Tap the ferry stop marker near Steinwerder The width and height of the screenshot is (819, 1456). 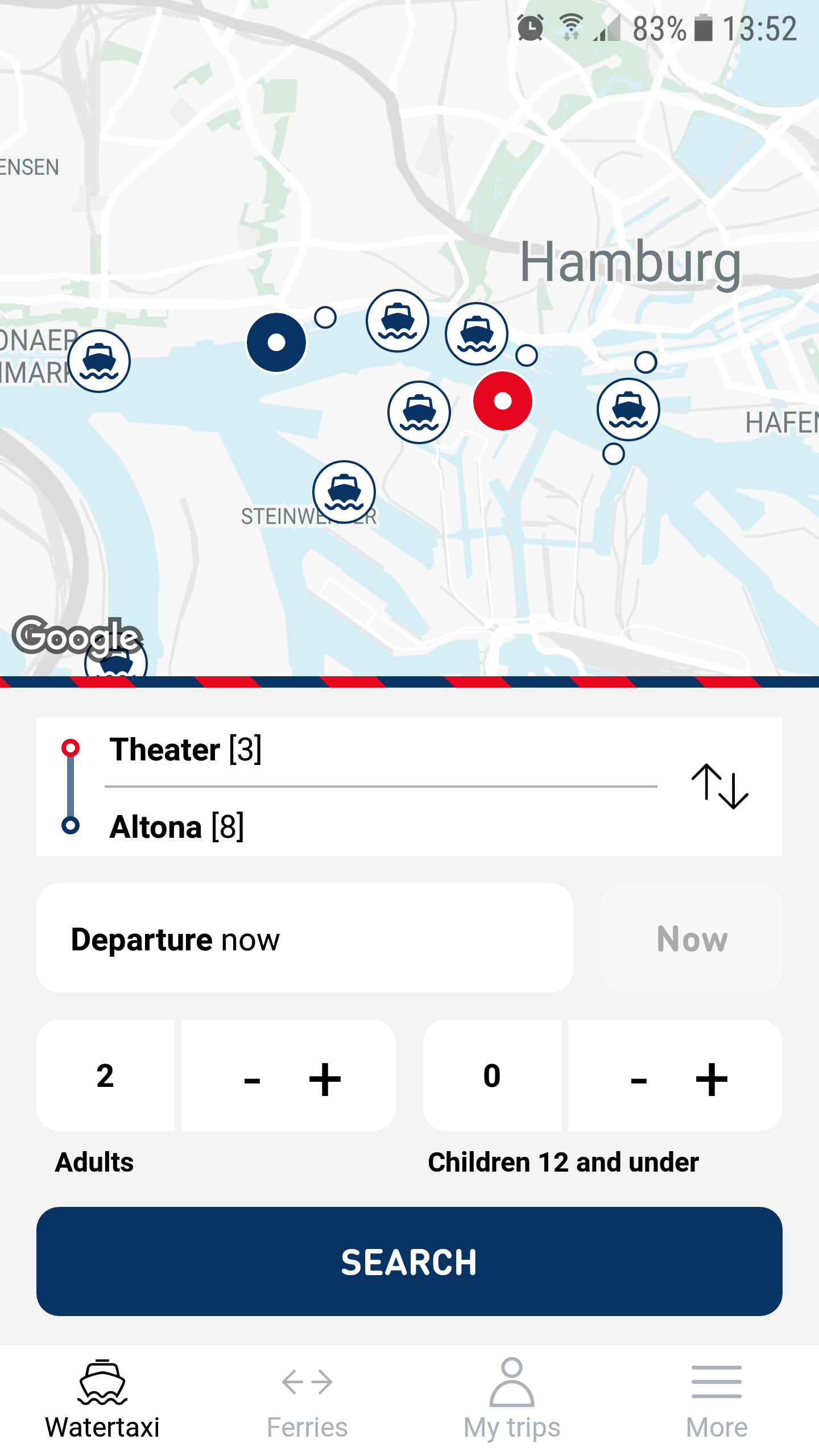[x=344, y=491]
